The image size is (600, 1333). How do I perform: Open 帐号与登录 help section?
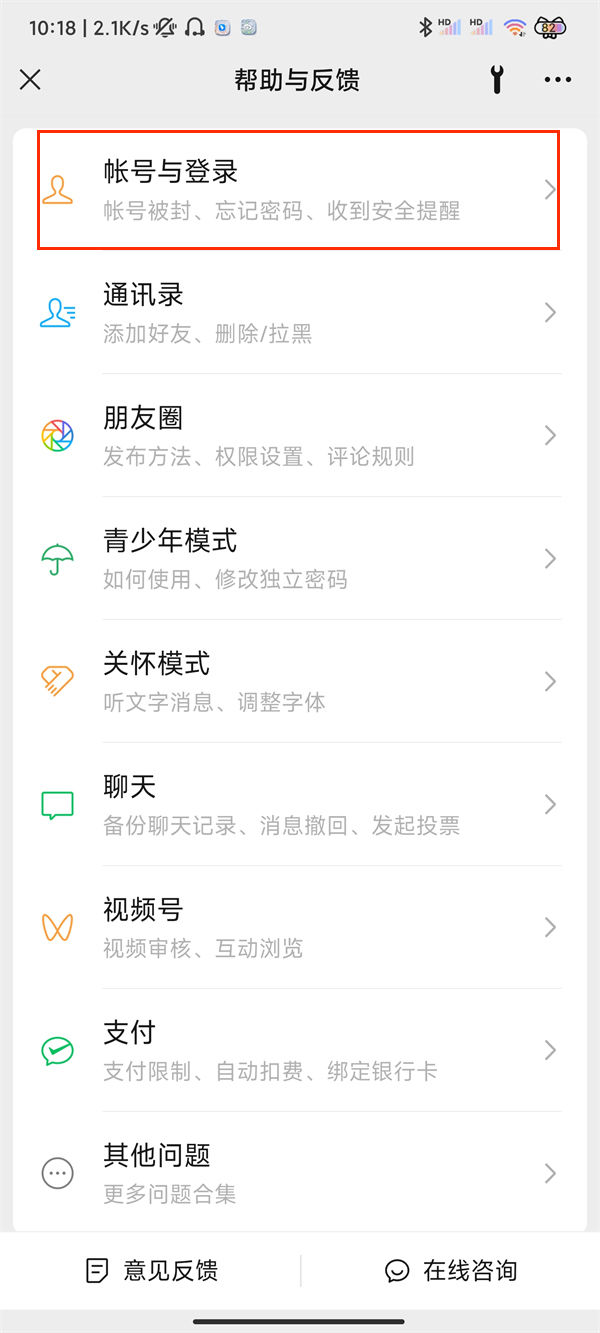click(x=298, y=190)
